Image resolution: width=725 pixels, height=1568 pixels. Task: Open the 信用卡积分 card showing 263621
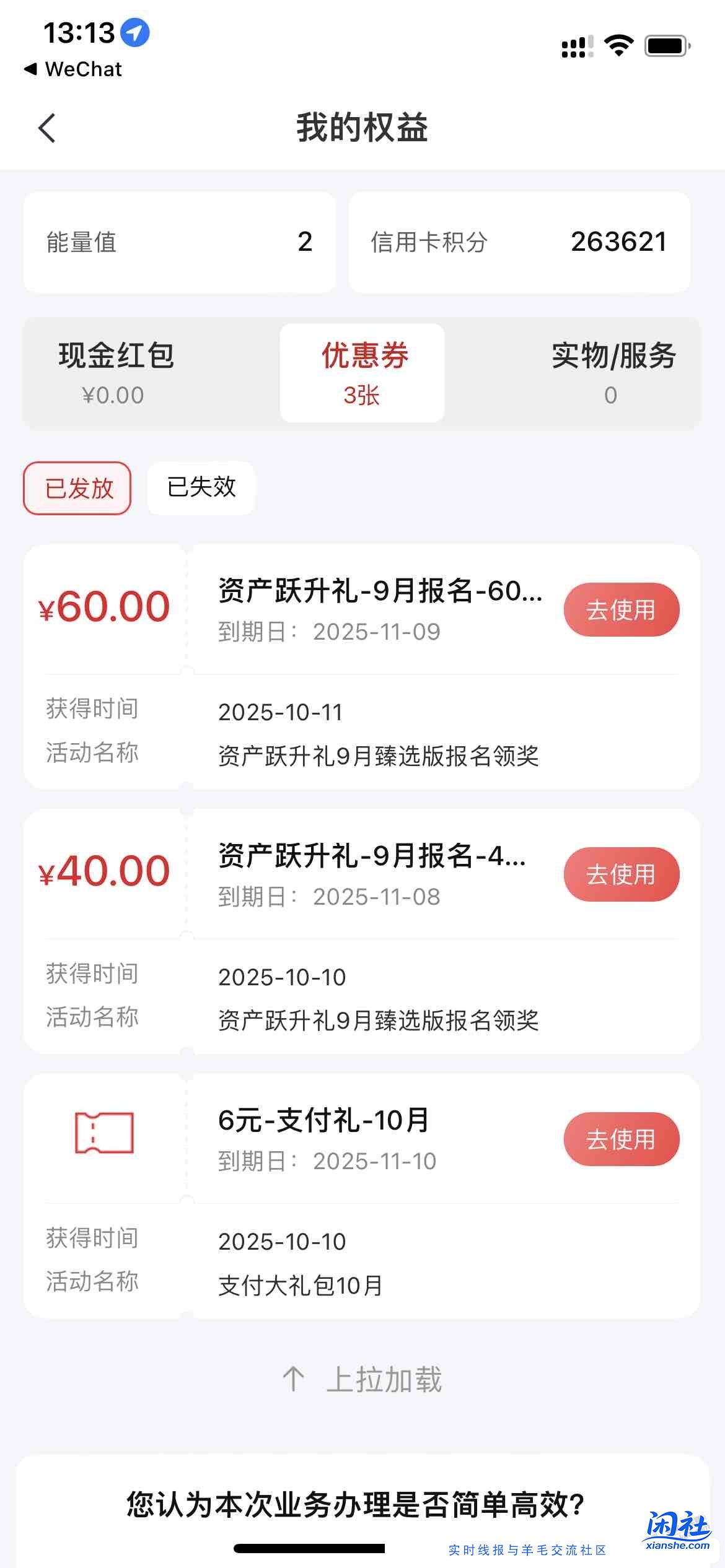tap(521, 242)
